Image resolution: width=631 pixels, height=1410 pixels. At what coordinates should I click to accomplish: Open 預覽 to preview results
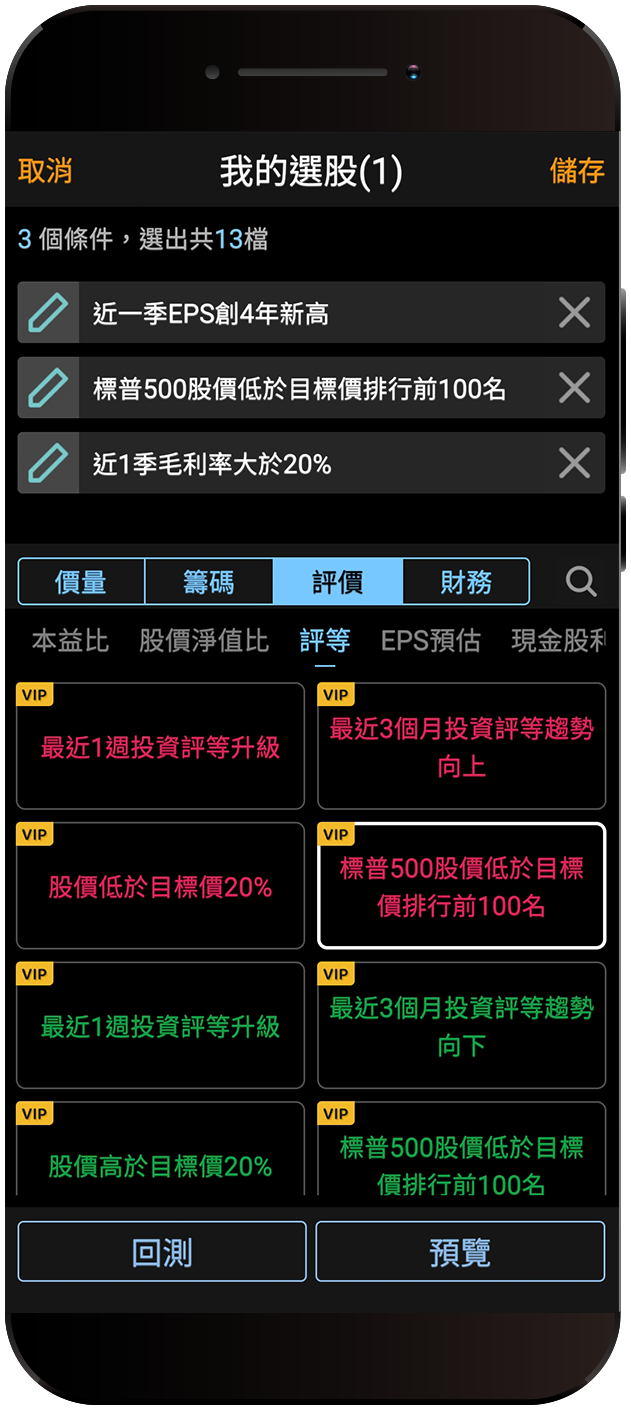(460, 1252)
